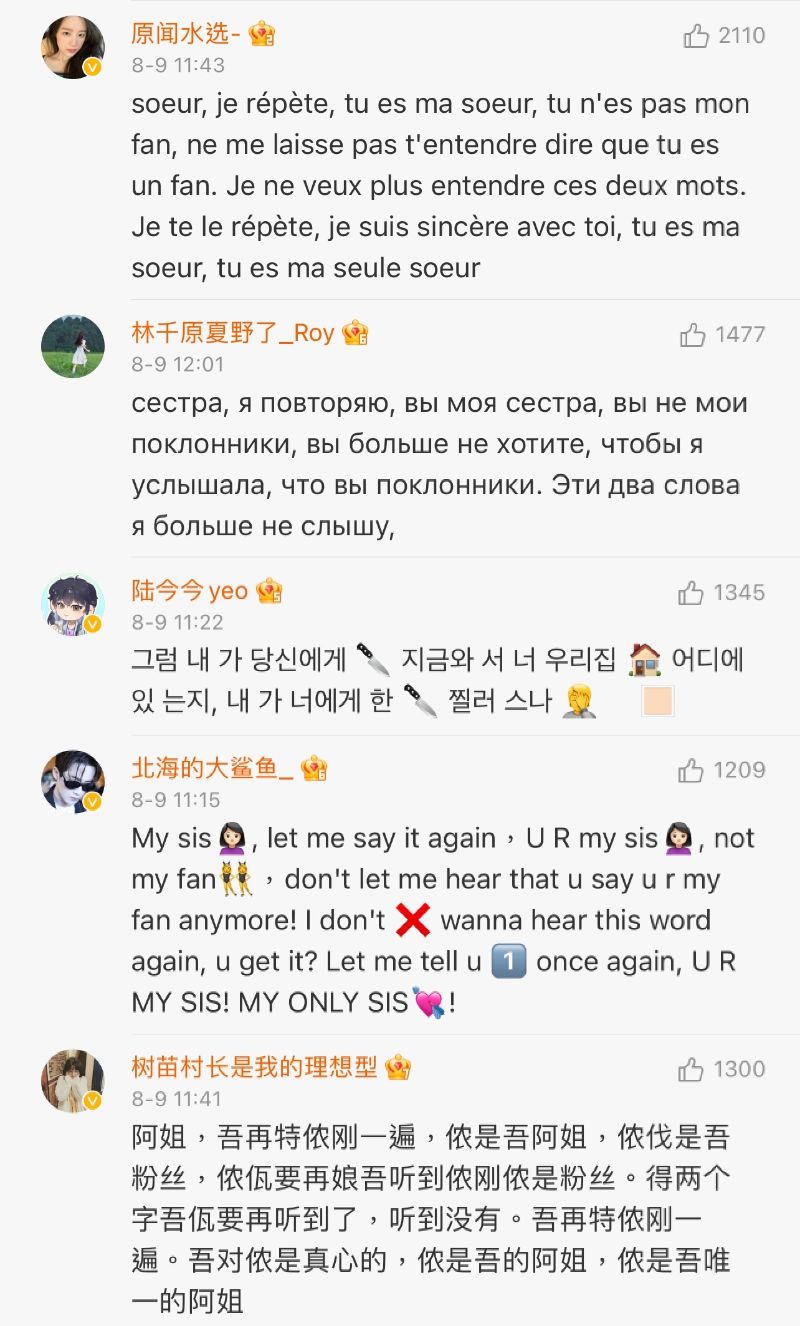Like the comment by 北海的大鲨鱼_
The height and width of the screenshot is (1326, 800).
[691, 770]
